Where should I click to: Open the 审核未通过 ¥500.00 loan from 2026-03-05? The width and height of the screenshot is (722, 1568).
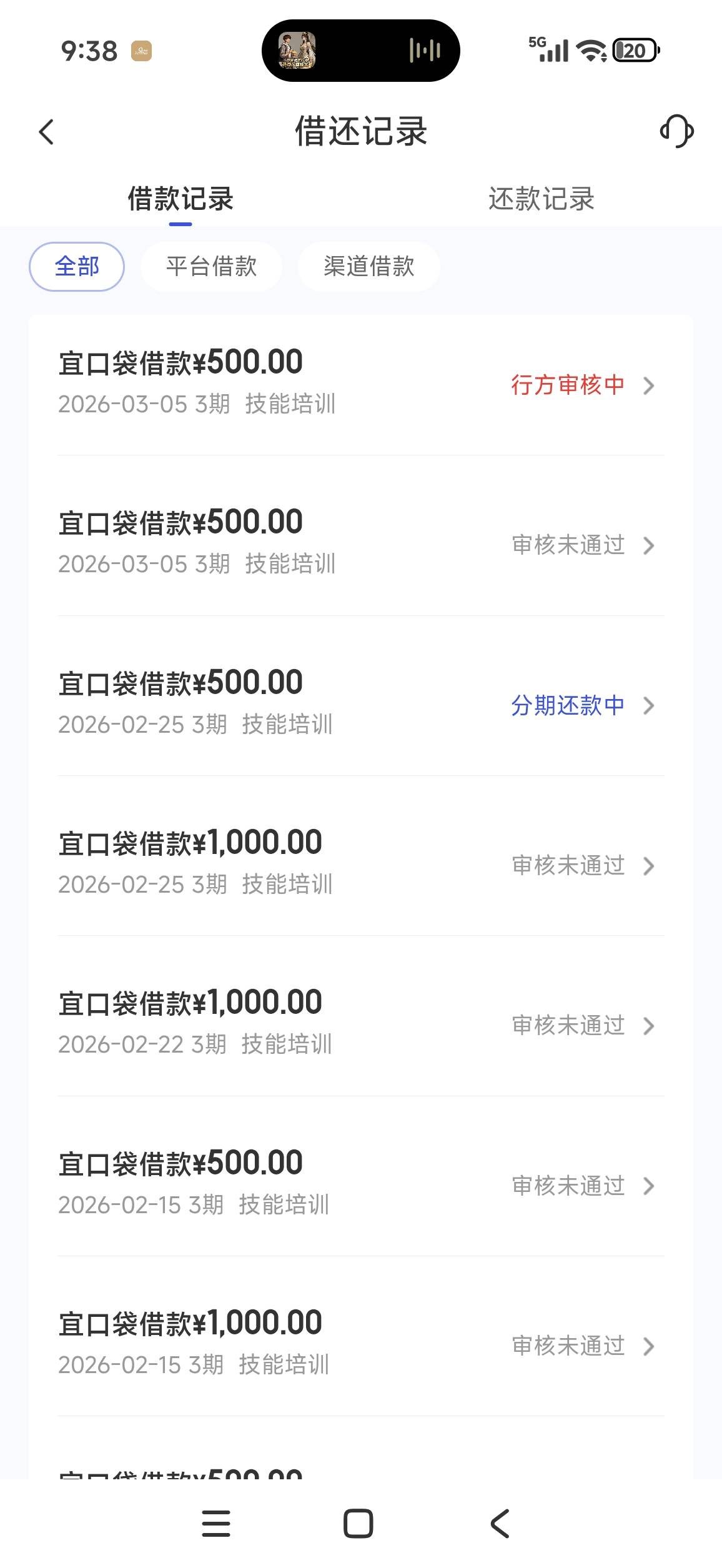click(361, 545)
